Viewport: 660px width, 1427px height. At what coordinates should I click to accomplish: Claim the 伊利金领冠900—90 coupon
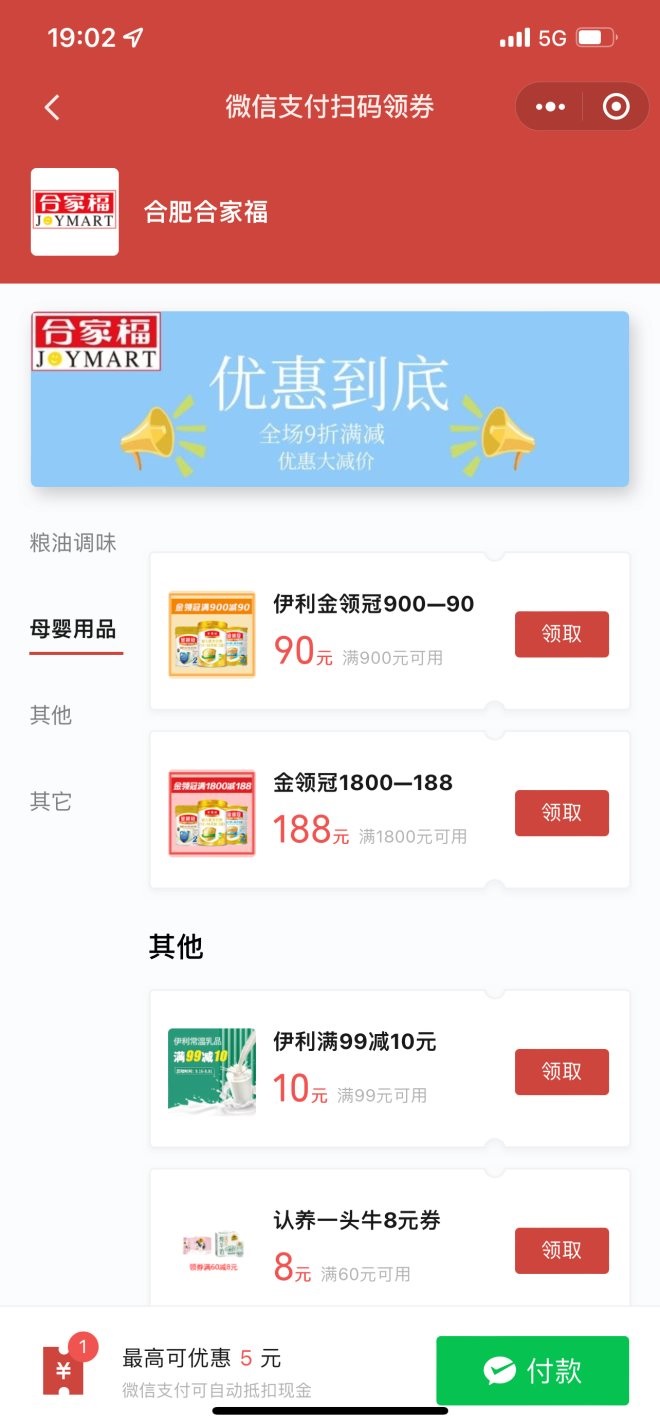[x=561, y=634]
